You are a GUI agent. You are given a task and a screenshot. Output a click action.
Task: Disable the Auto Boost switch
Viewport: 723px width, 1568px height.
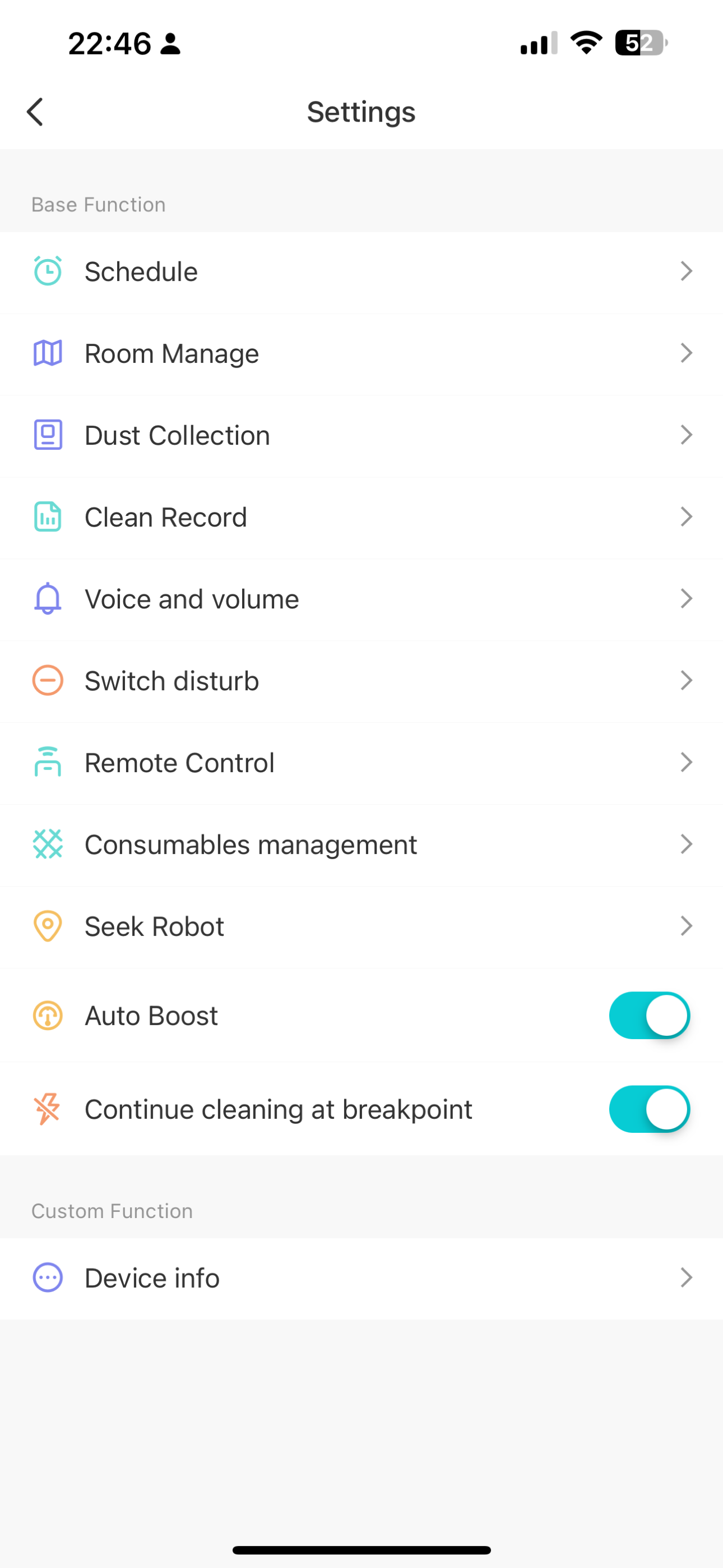pyautogui.click(x=650, y=1015)
